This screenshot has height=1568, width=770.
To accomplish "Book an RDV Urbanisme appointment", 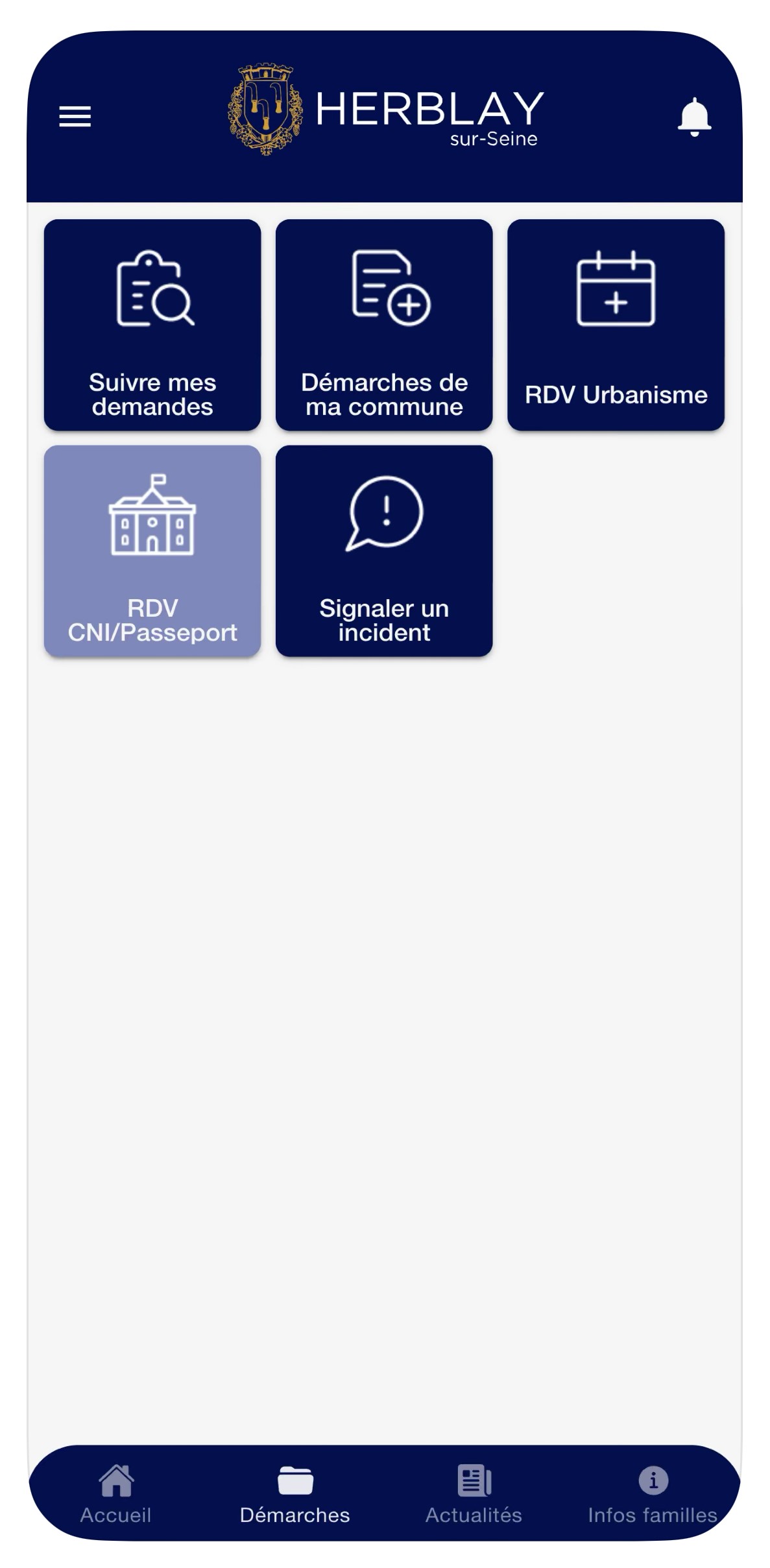I will click(616, 325).
